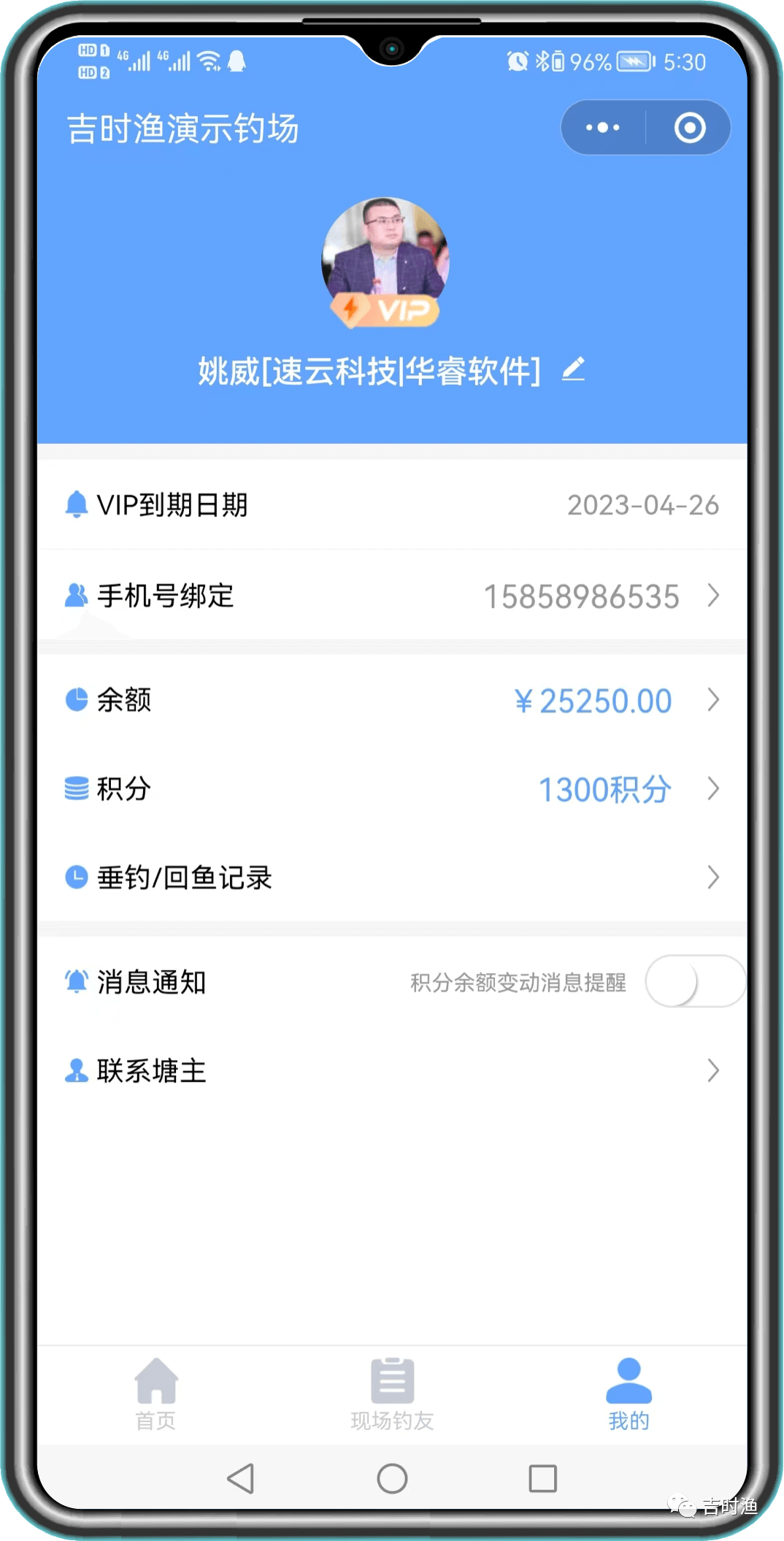Go back with the system back button
The image size is (784, 1541).
click(x=241, y=1478)
